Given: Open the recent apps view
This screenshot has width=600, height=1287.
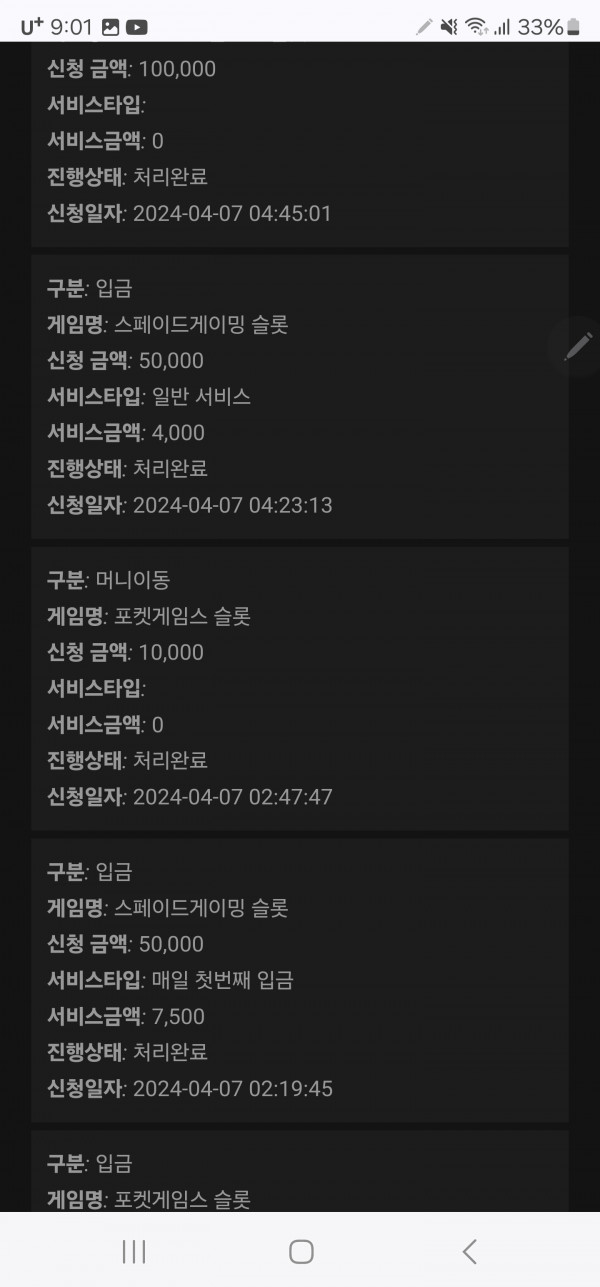Looking at the screenshot, I should [133, 1251].
